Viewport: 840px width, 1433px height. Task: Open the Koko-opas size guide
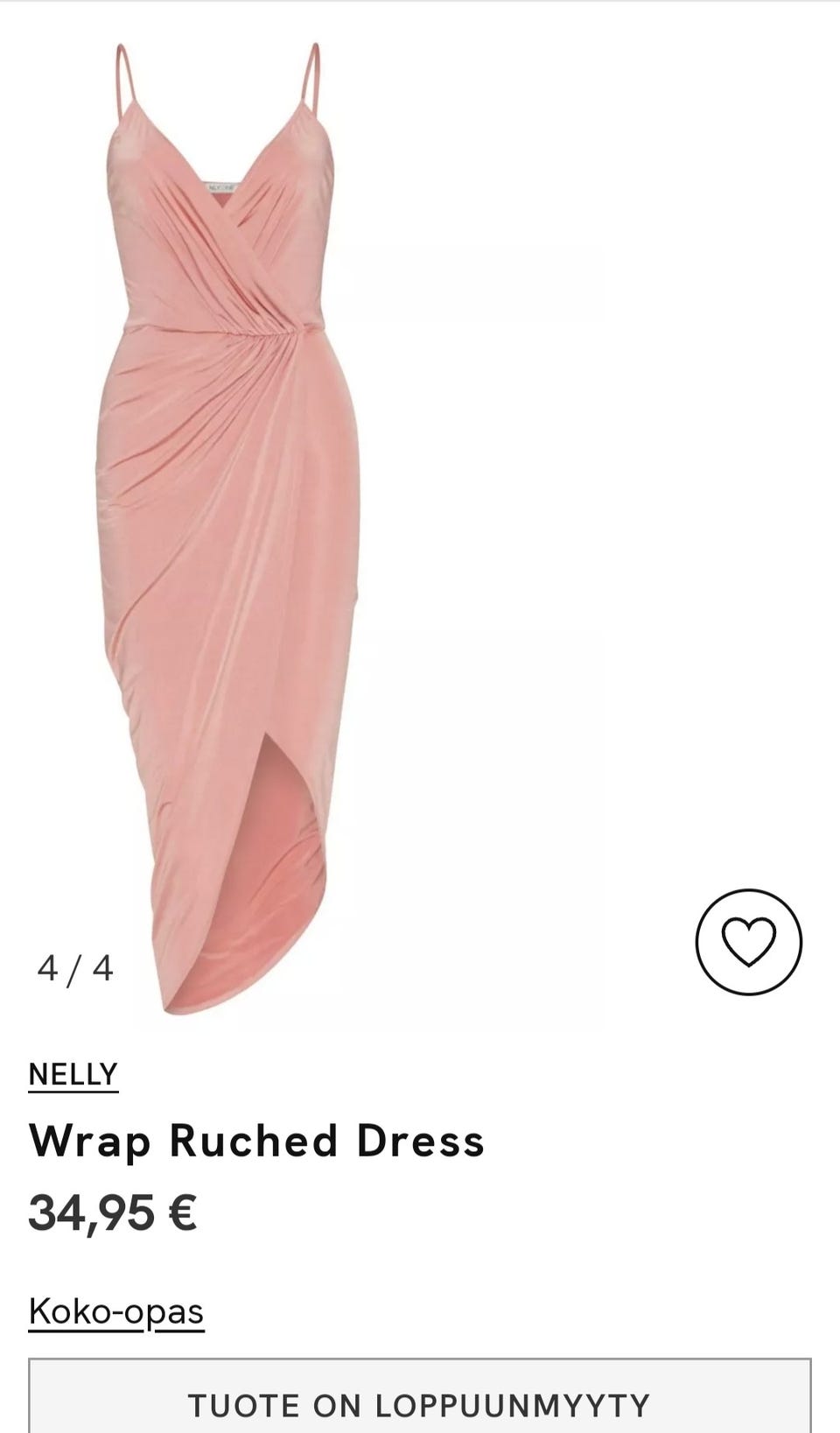[x=116, y=1311]
